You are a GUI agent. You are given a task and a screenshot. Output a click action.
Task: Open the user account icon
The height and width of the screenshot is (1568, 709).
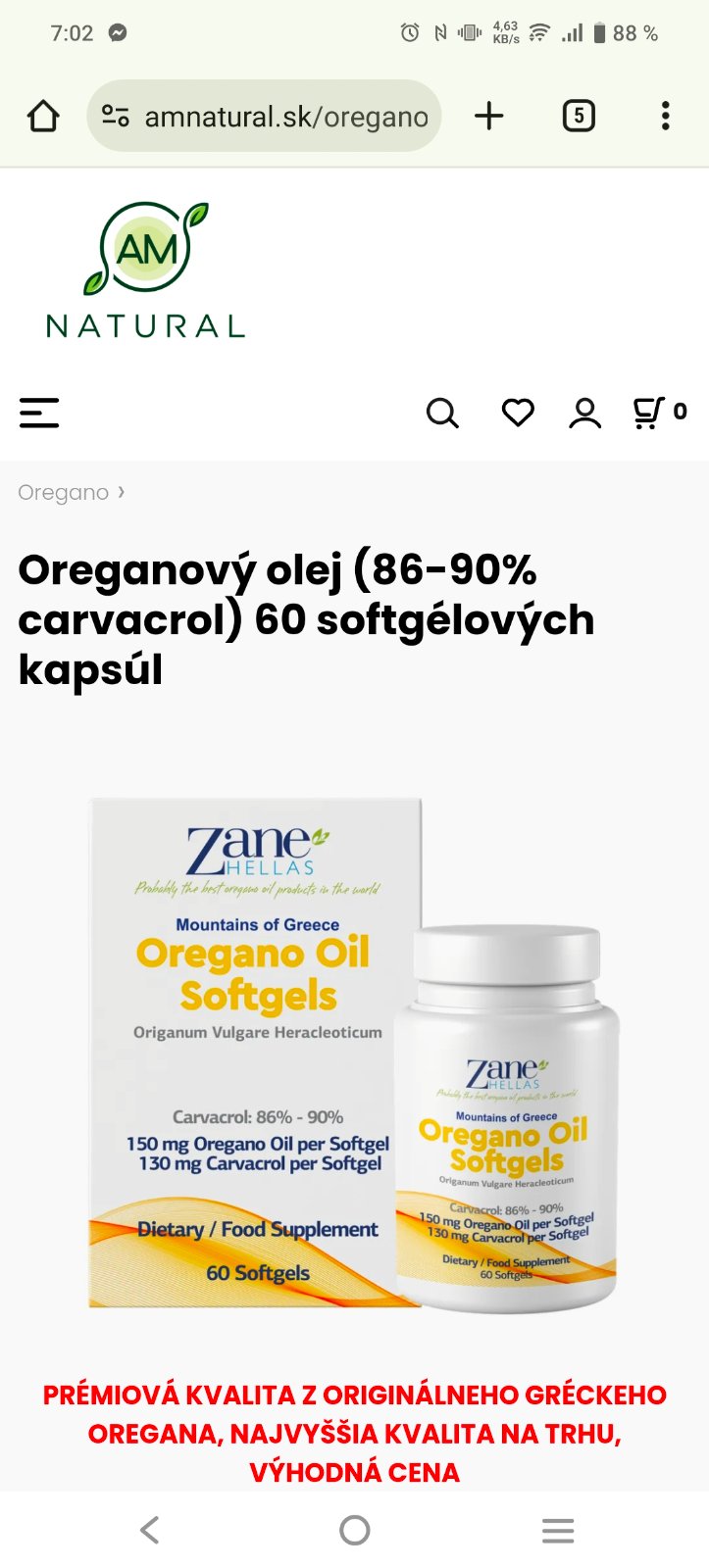pos(584,413)
